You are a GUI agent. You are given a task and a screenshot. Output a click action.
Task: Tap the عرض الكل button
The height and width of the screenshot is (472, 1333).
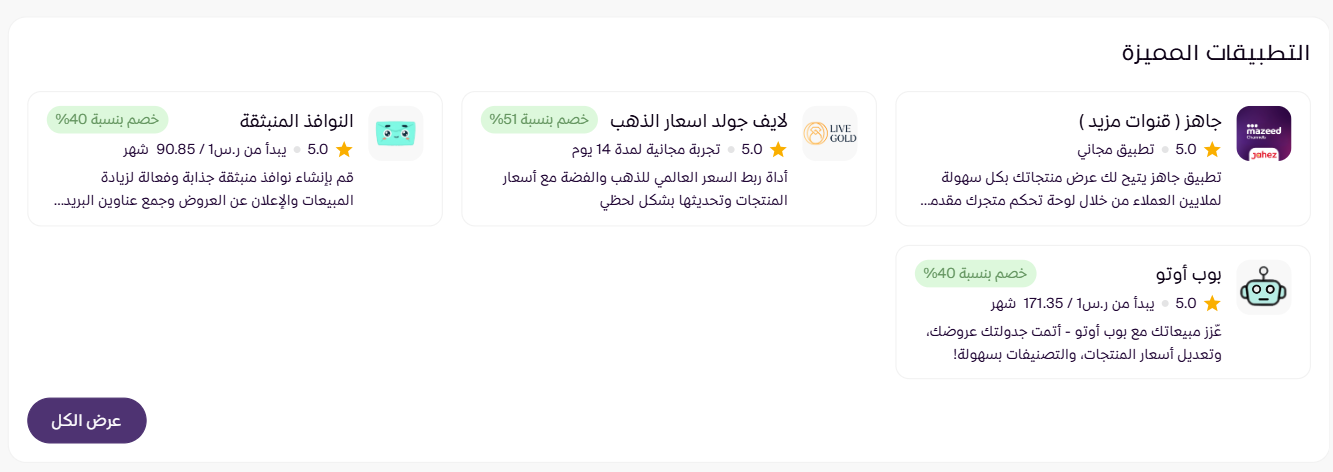click(x=87, y=420)
